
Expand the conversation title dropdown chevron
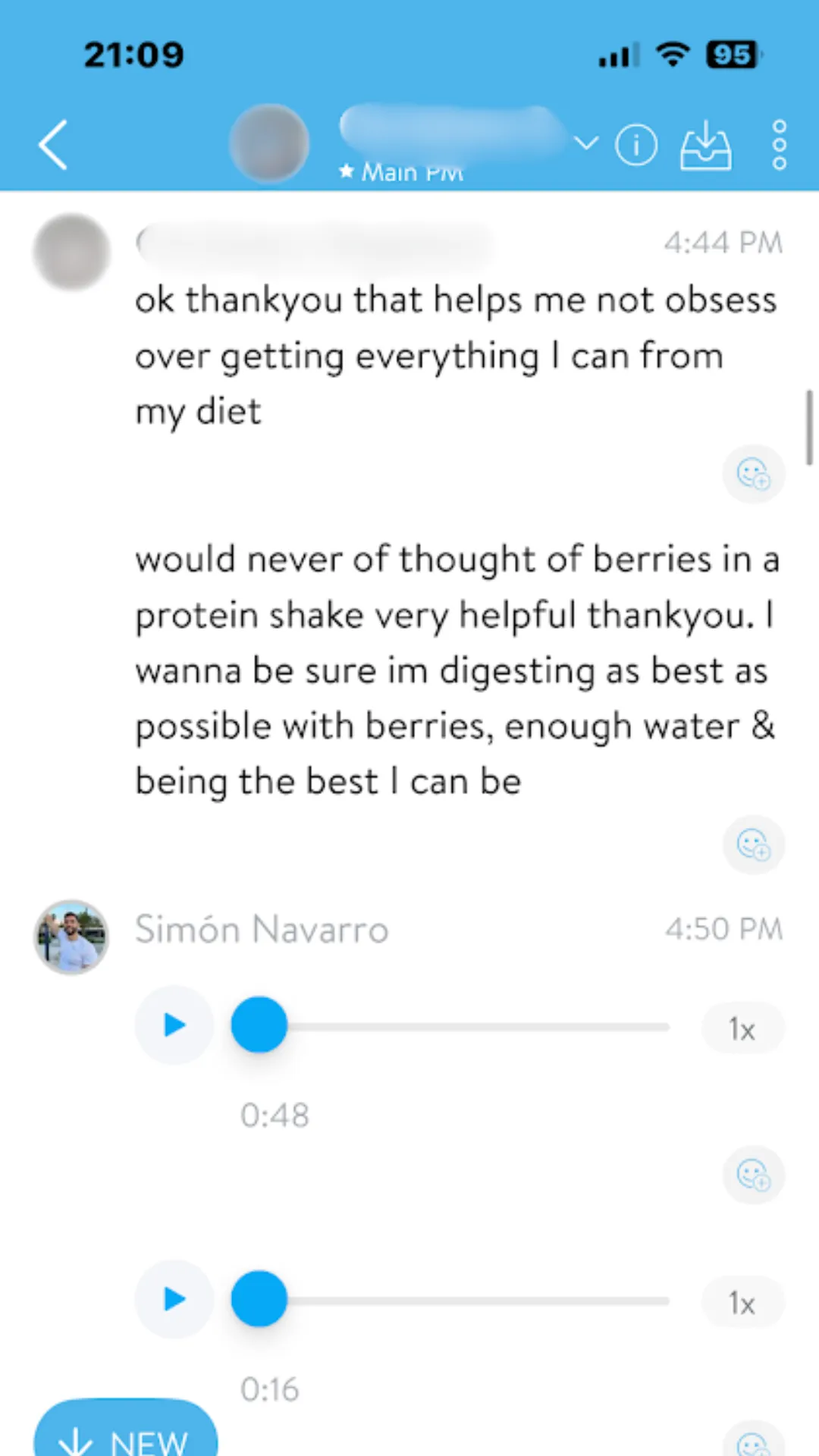(x=585, y=143)
